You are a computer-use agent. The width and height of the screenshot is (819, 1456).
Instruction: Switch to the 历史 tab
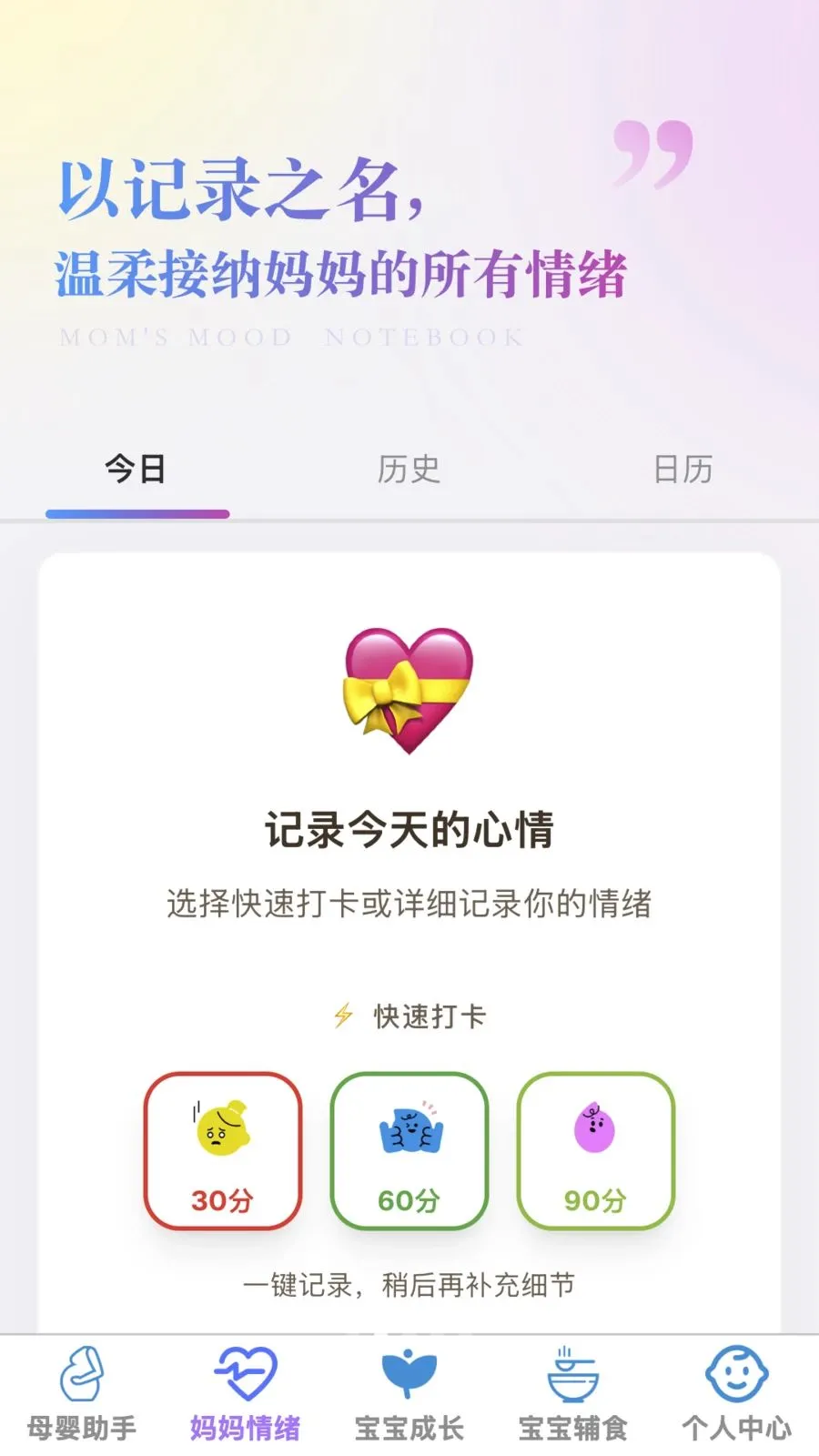409,470
